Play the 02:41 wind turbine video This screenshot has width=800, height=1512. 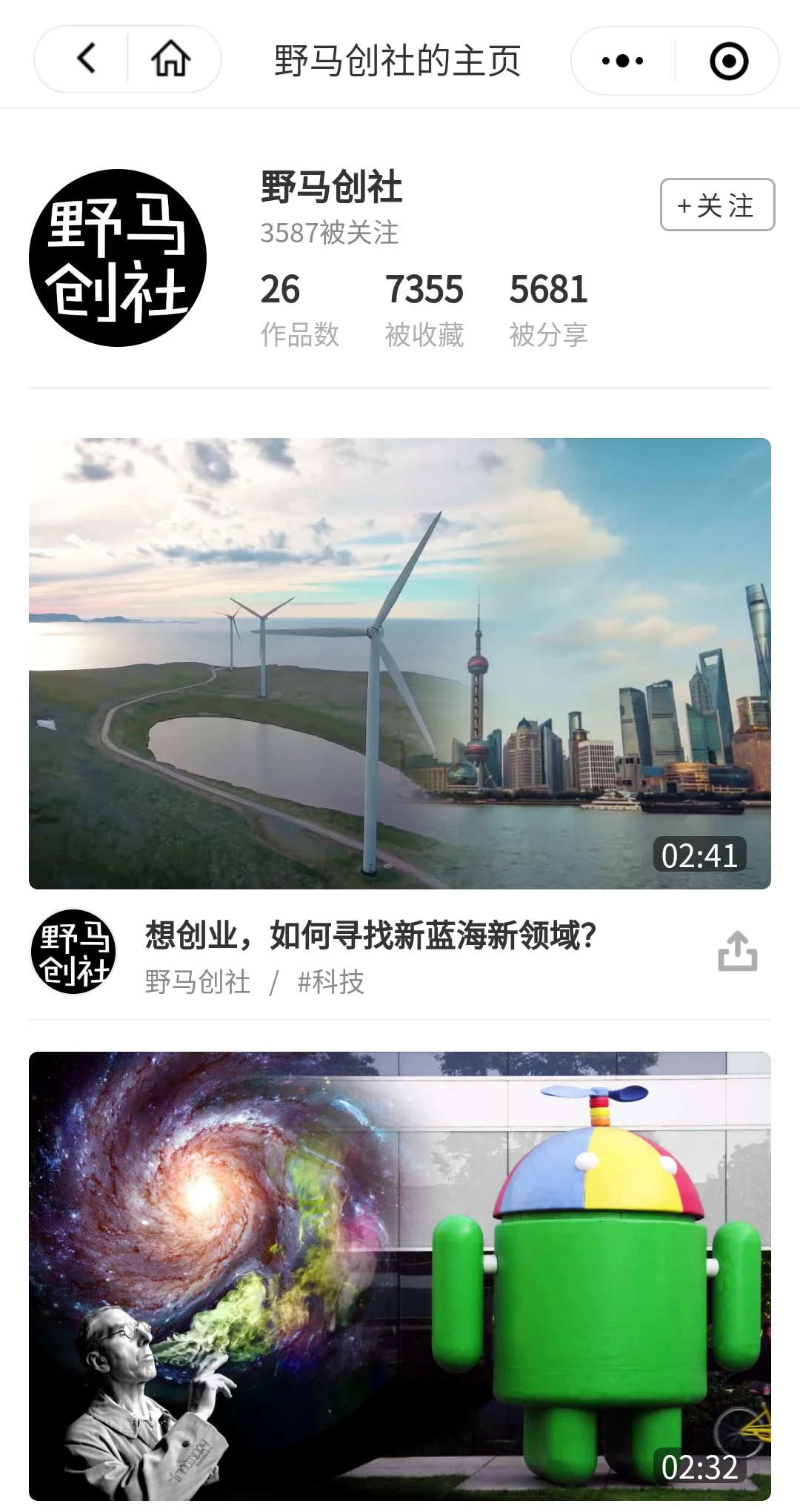click(x=400, y=663)
